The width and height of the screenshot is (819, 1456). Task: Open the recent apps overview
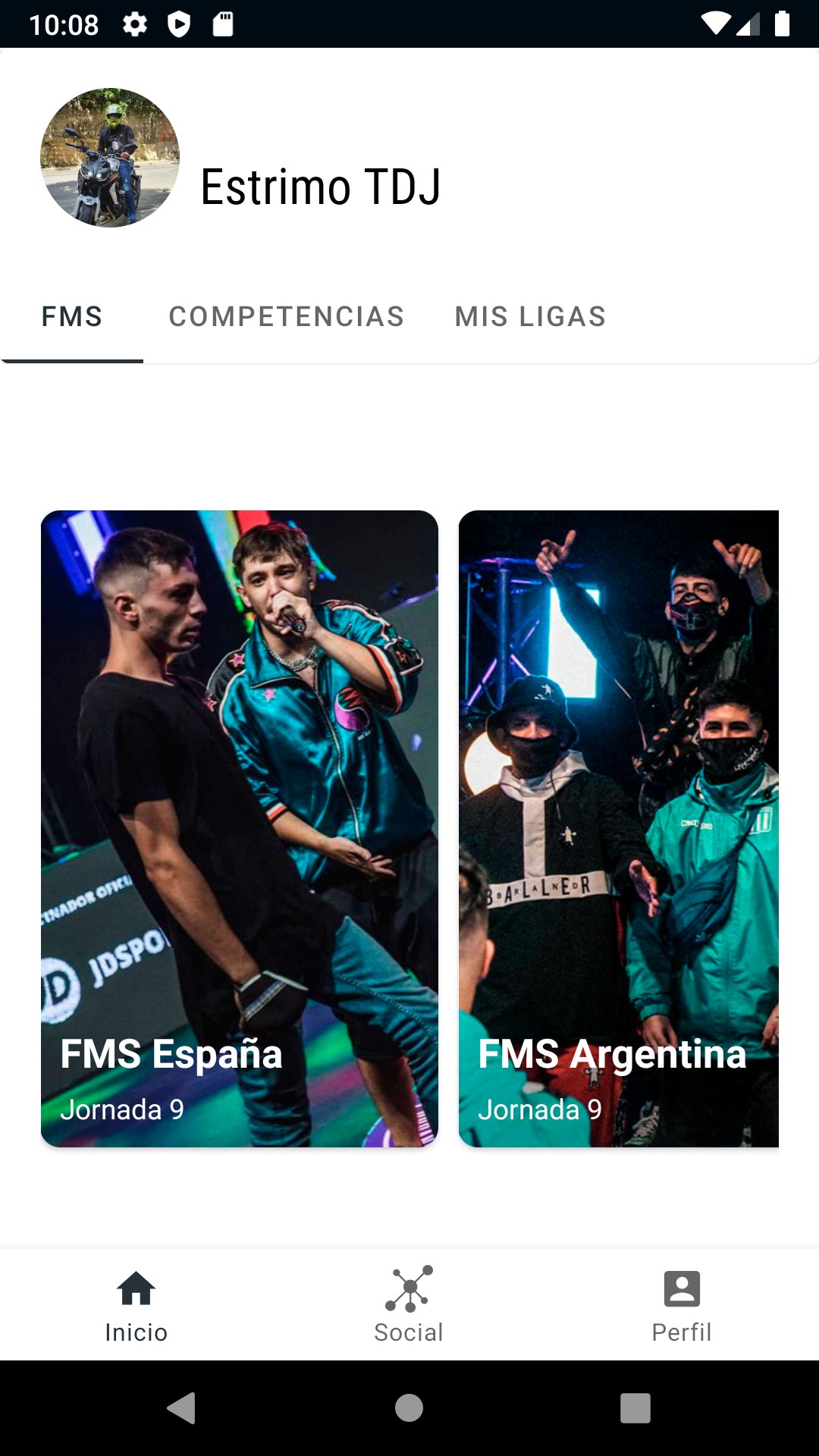(x=635, y=1408)
